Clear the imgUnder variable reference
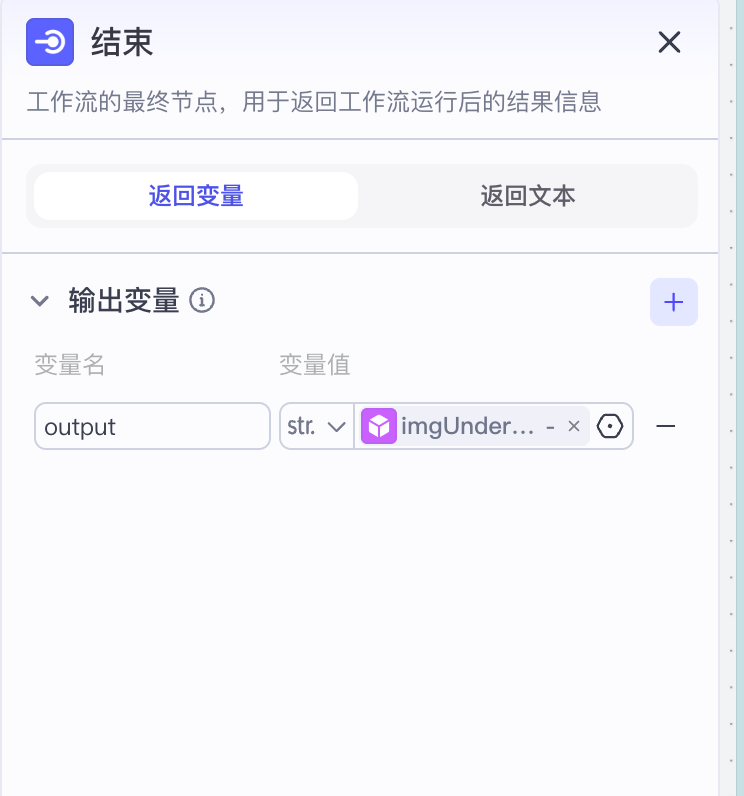The width and height of the screenshot is (744, 796). tap(574, 426)
